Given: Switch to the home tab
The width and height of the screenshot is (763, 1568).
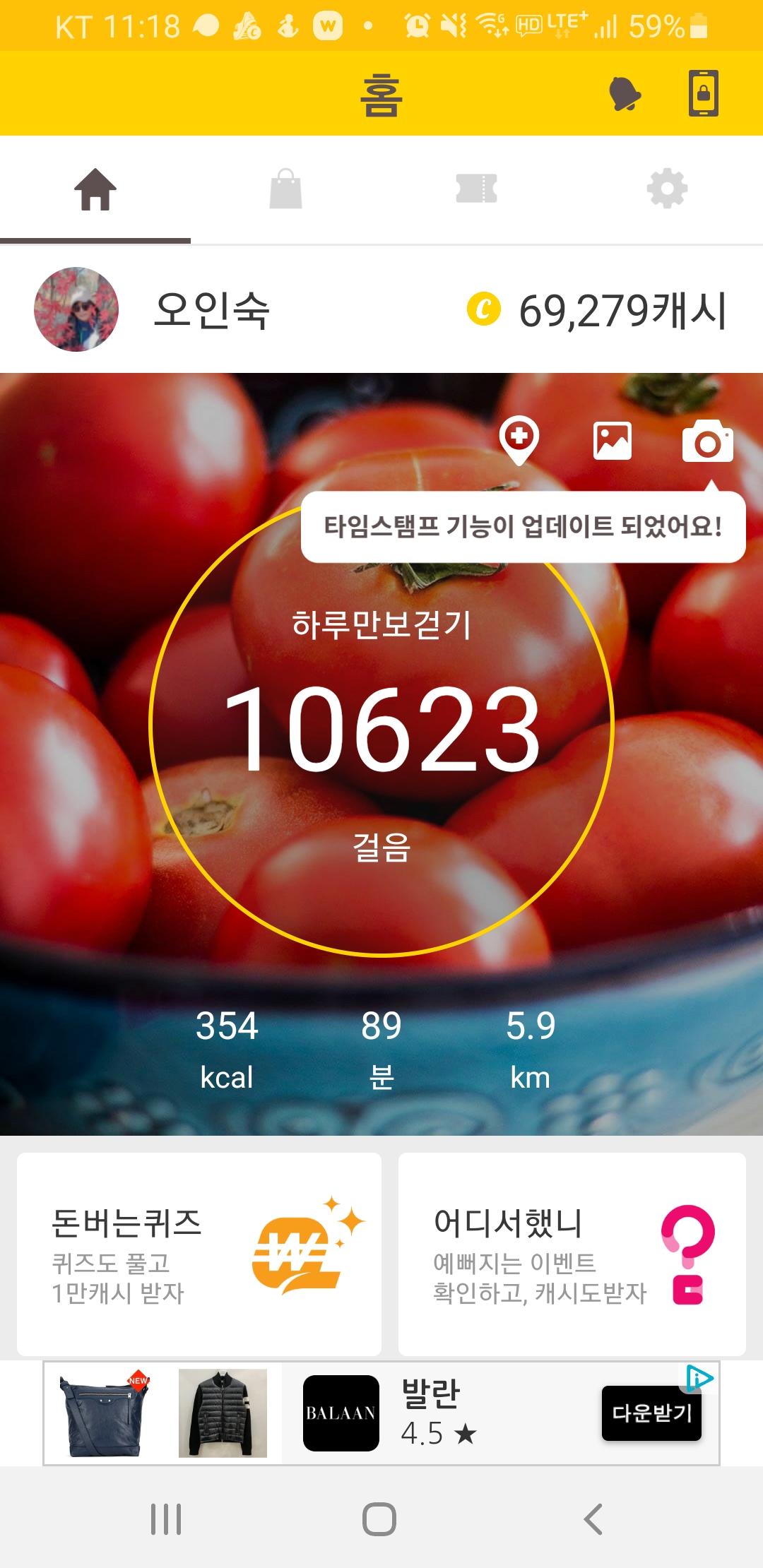Looking at the screenshot, I should coord(95,190).
